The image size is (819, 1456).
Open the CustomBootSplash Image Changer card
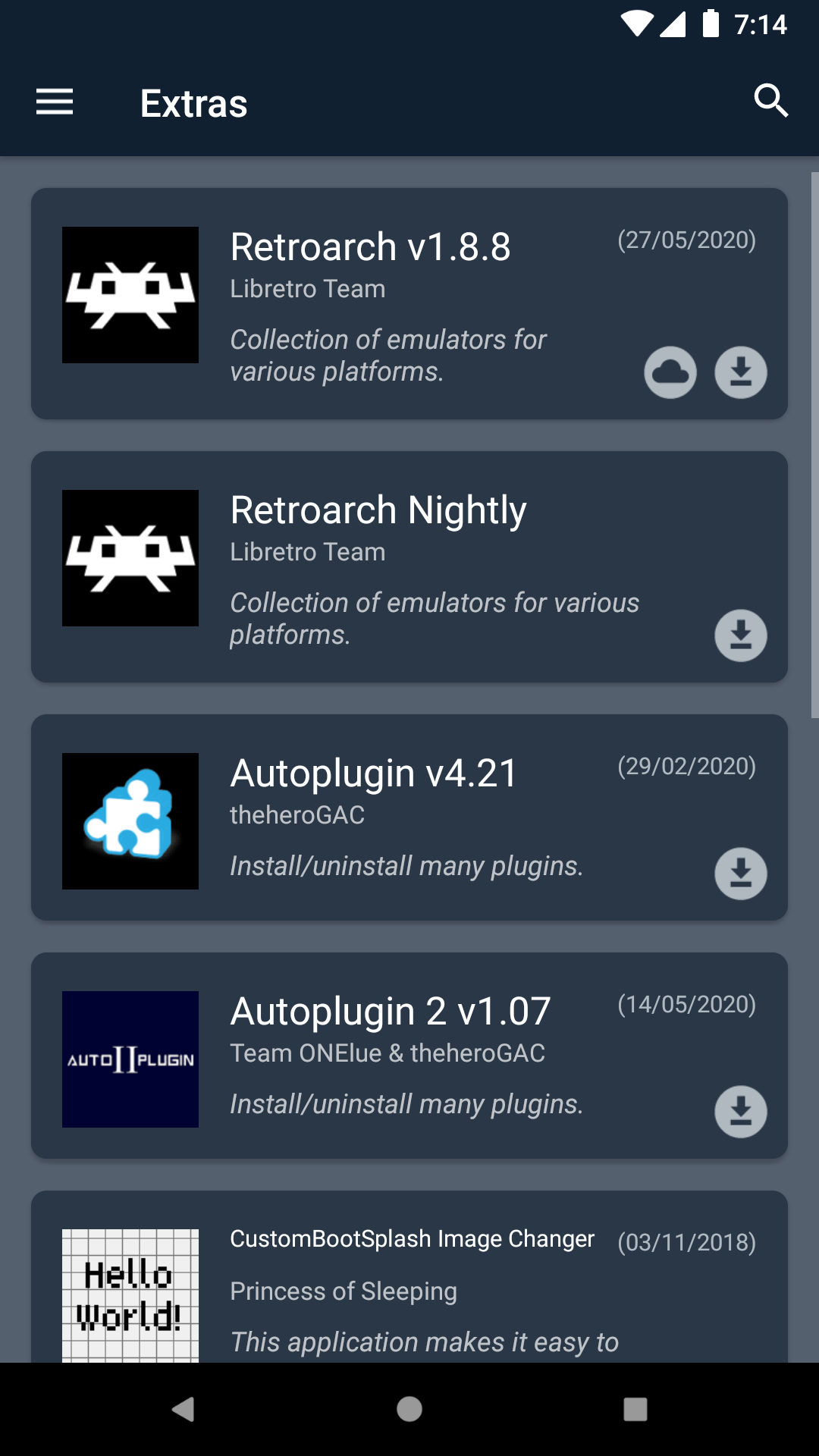coord(409,1282)
